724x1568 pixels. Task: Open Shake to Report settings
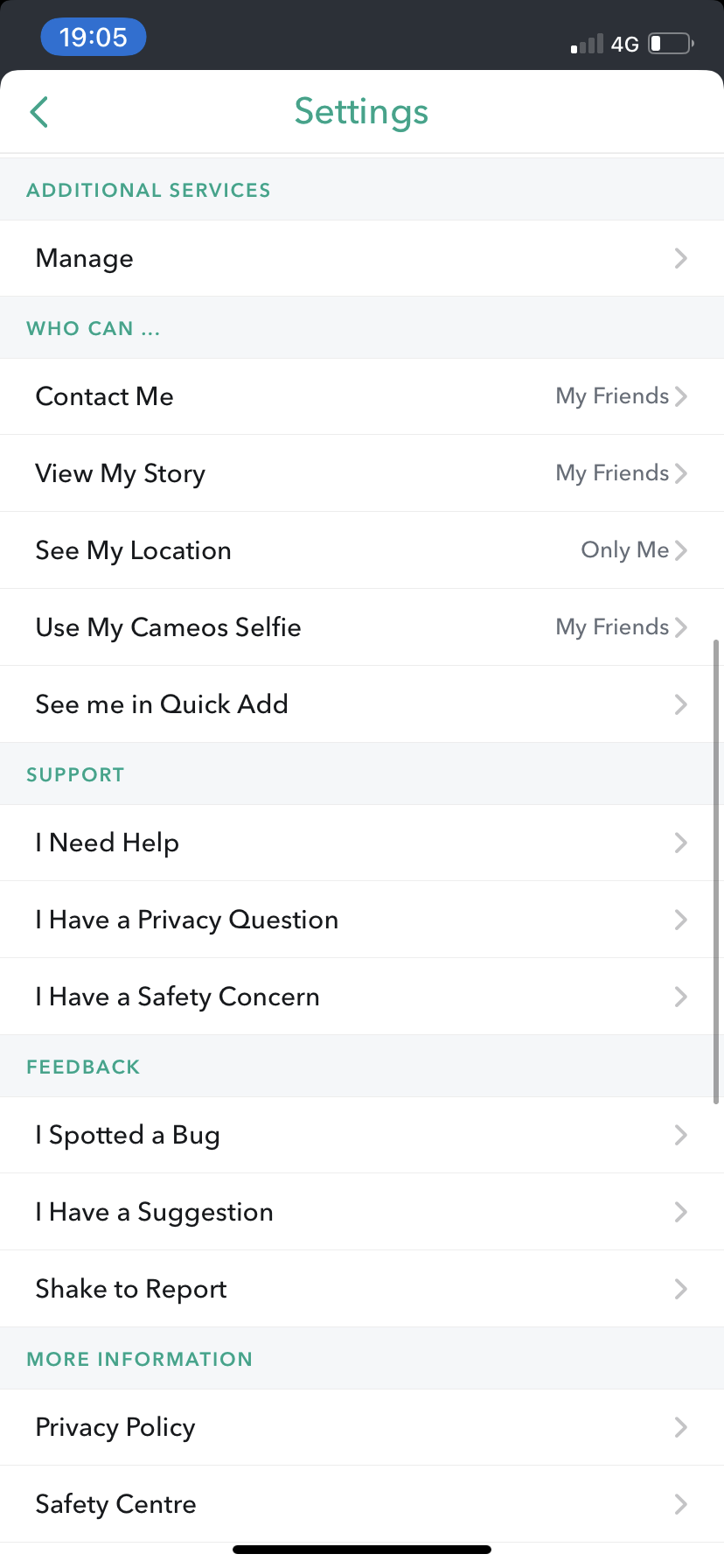click(x=362, y=1288)
